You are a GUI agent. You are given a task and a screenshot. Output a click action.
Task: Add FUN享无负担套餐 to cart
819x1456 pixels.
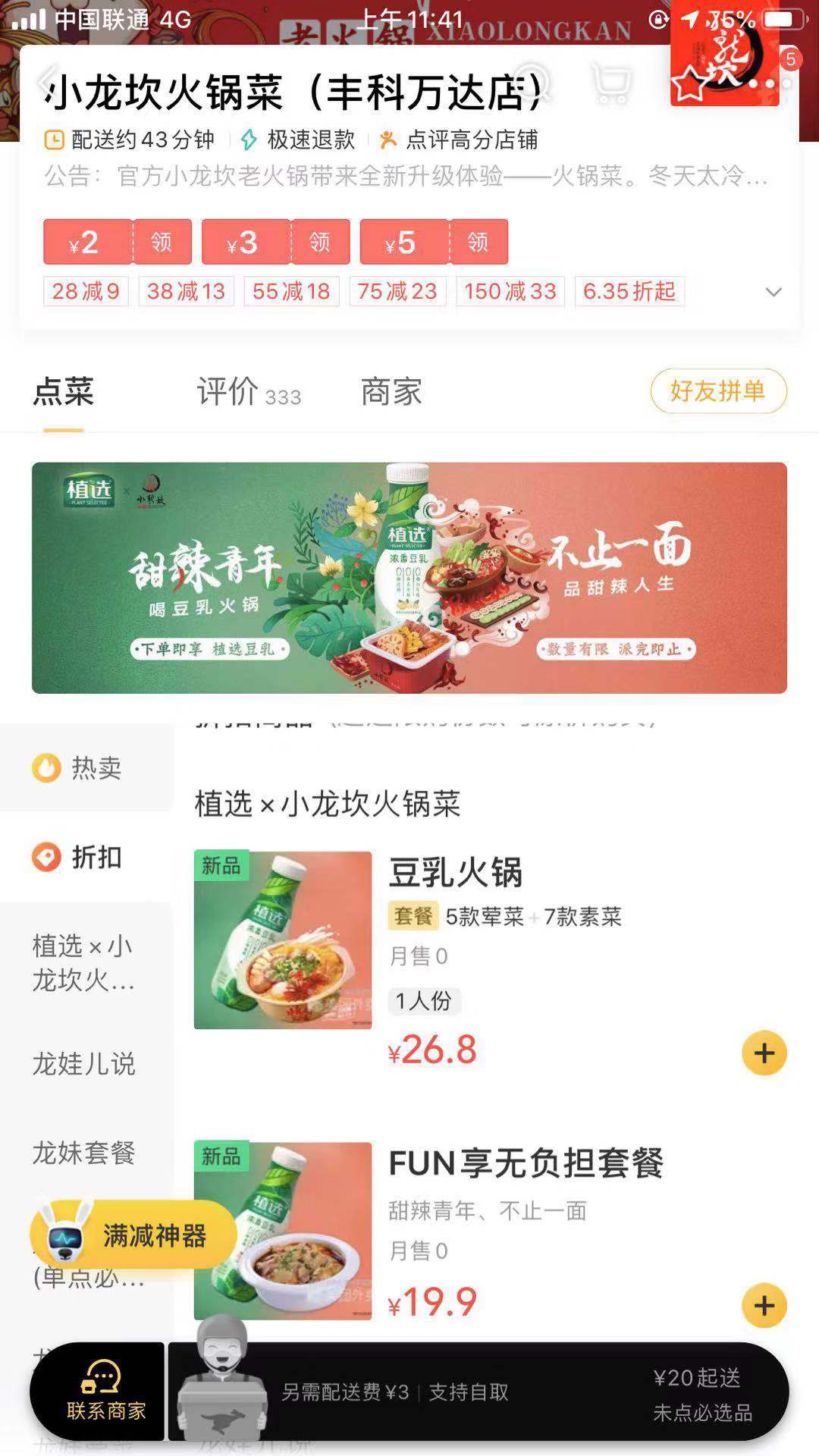coord(764,1306)
